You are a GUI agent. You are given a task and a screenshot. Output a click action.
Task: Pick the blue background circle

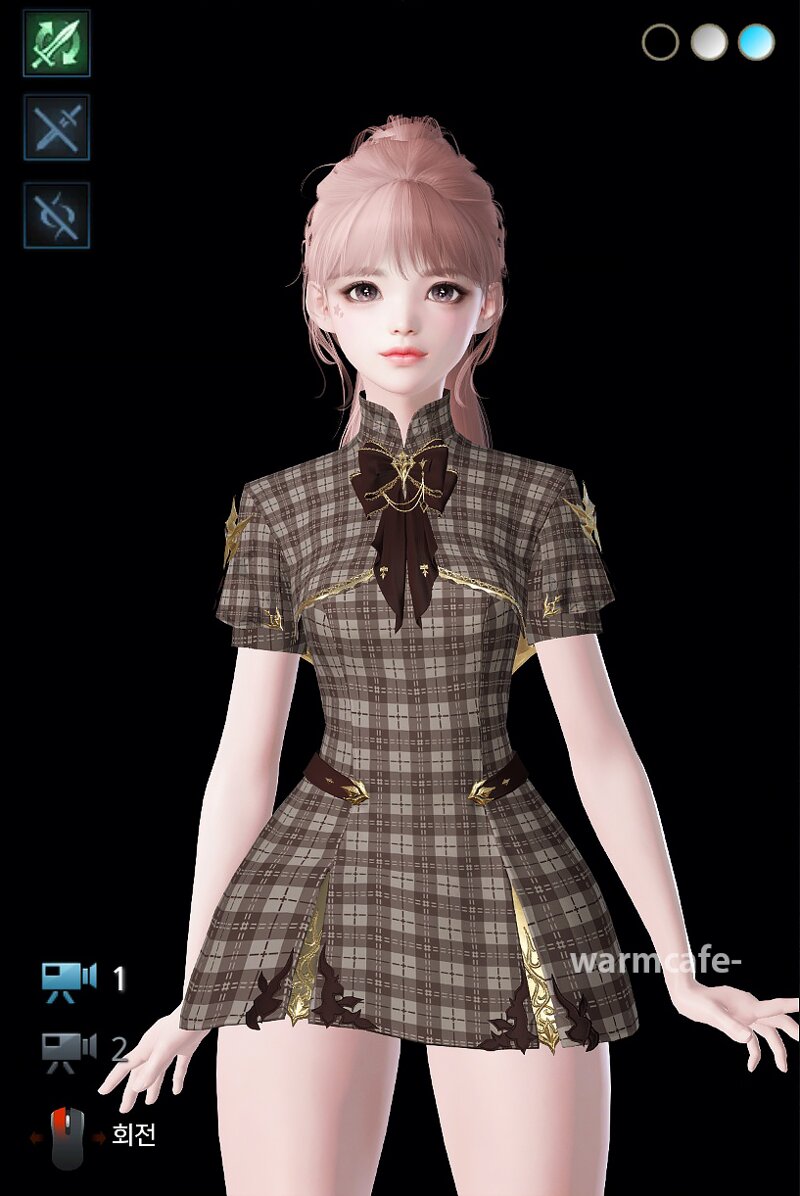click(757, 42)
